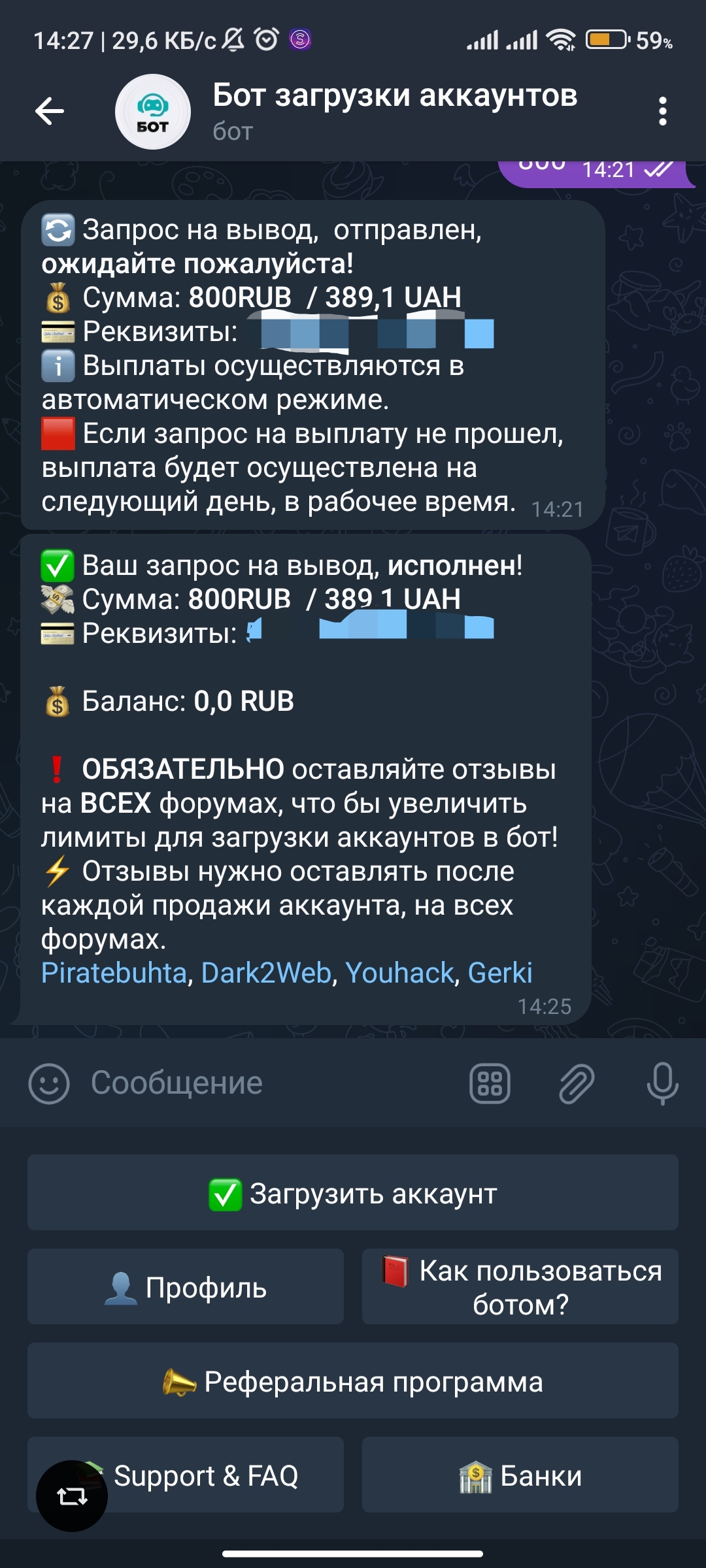This screenshot has width=706, height=1568.
Task: Open the three-dot overflow menu
Action: [x=662, y=111]
